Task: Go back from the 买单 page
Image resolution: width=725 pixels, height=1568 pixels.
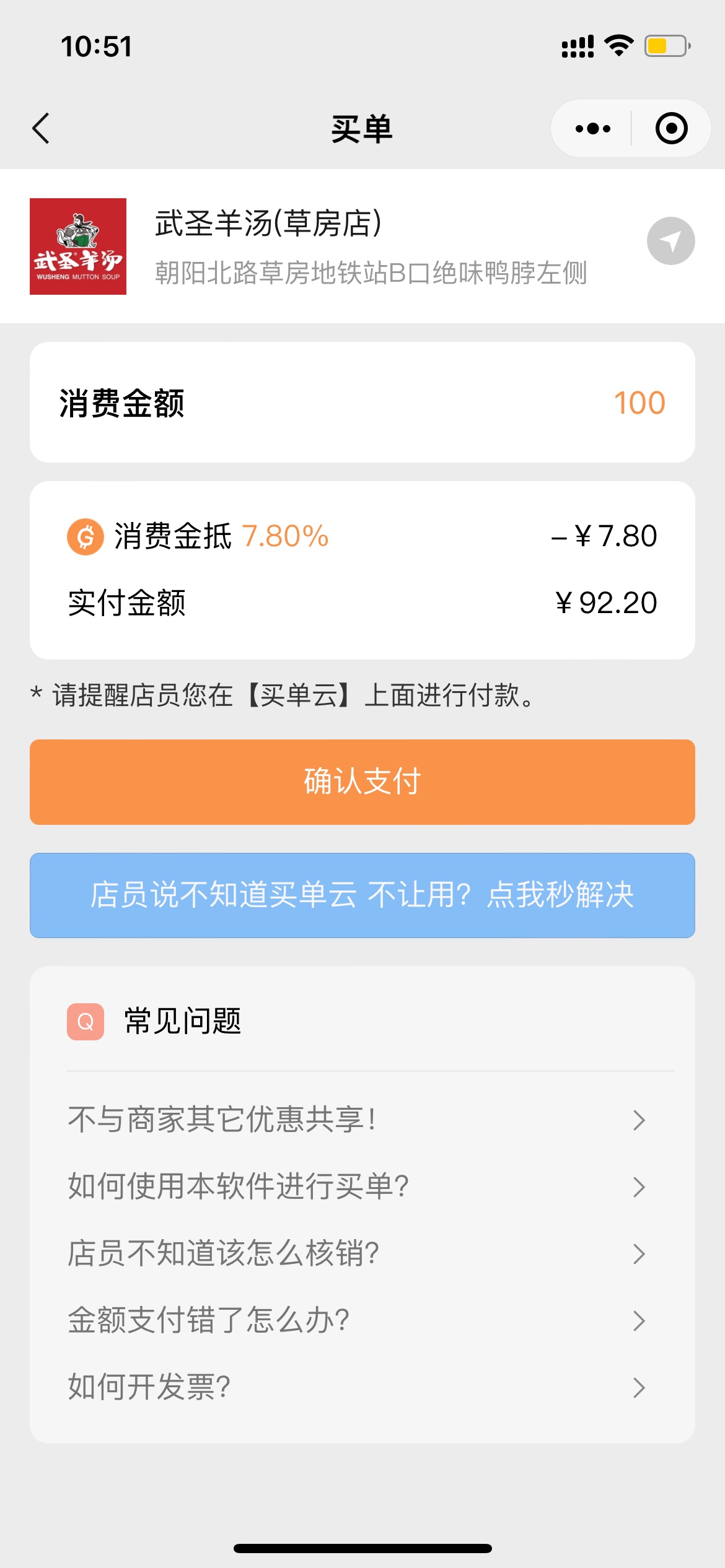Action: [41, 129]
